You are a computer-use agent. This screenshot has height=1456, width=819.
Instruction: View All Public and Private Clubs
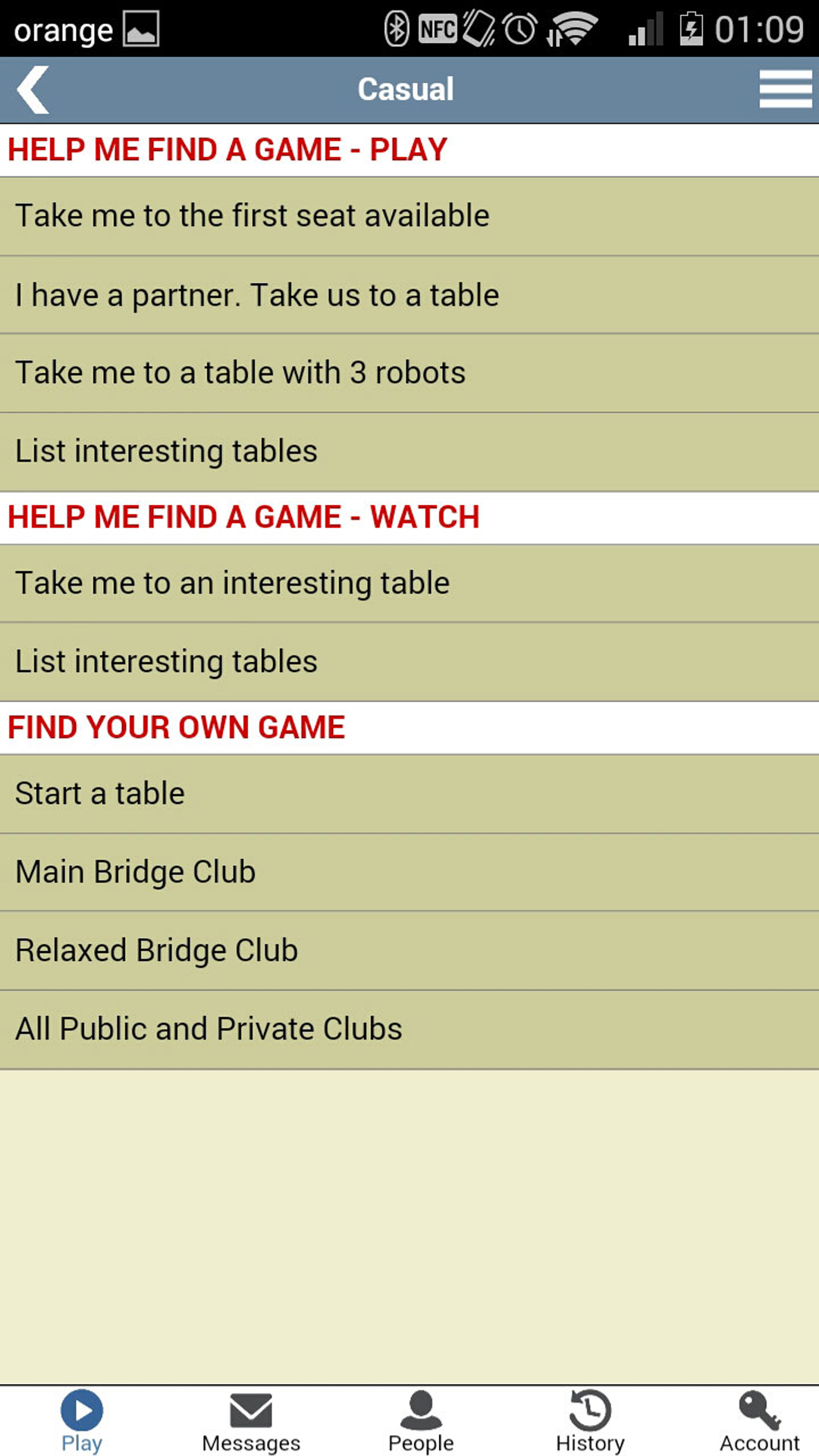pyautogui.click(x=409, y=1029)
